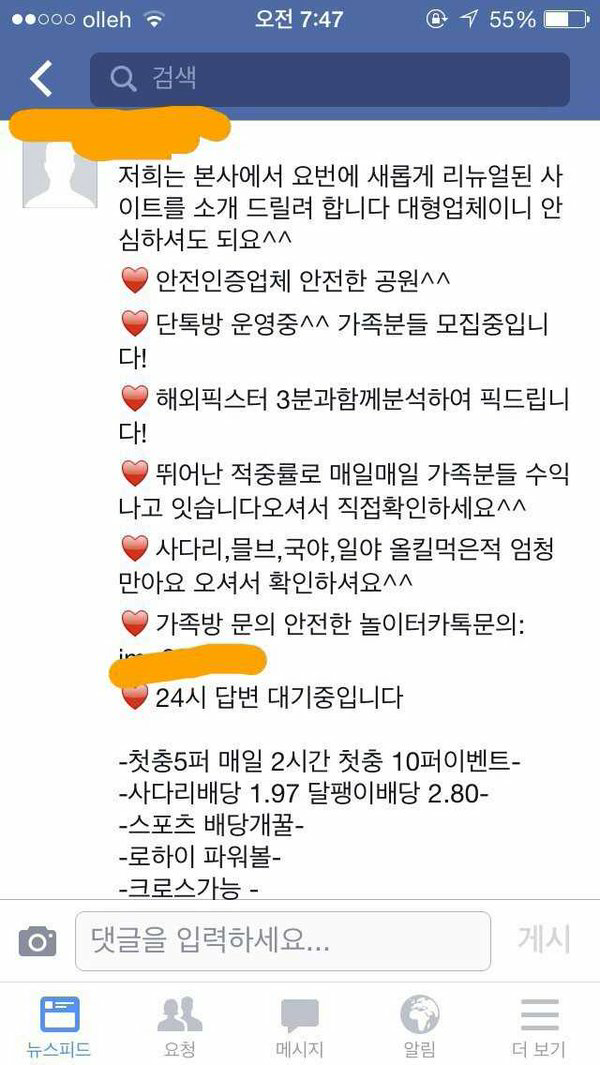Open the 요청 friend requests tab
This screenshot has height=1065, width=600.
coord(180,1025)
